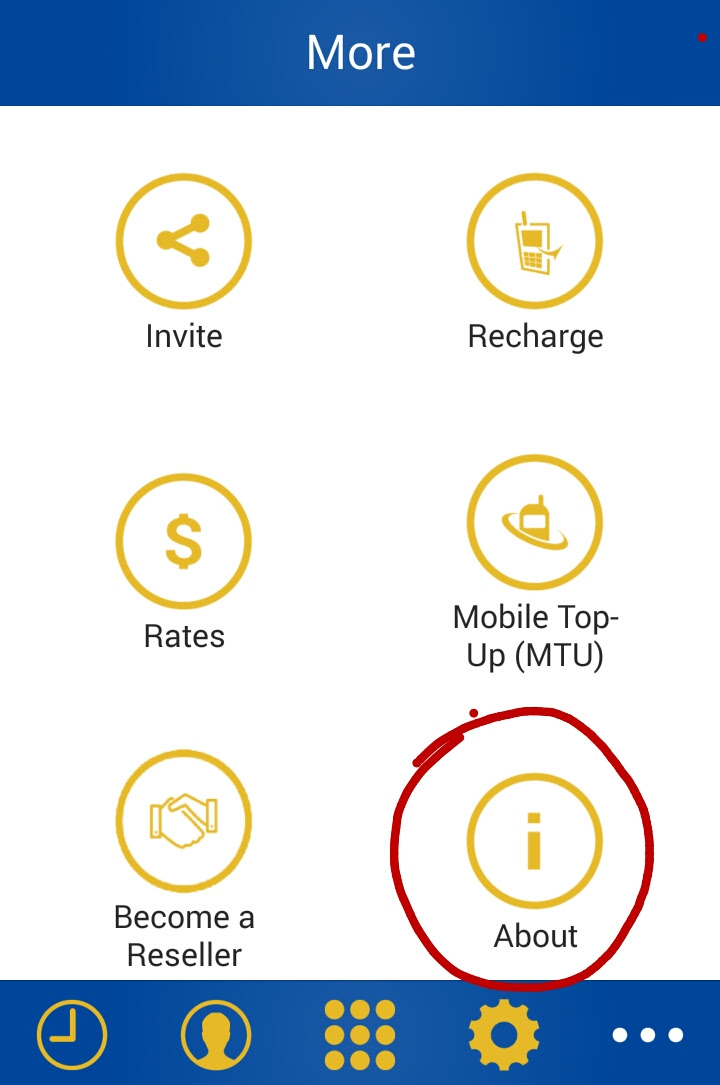Switch to the settings gear tab

click(504, 1034)
